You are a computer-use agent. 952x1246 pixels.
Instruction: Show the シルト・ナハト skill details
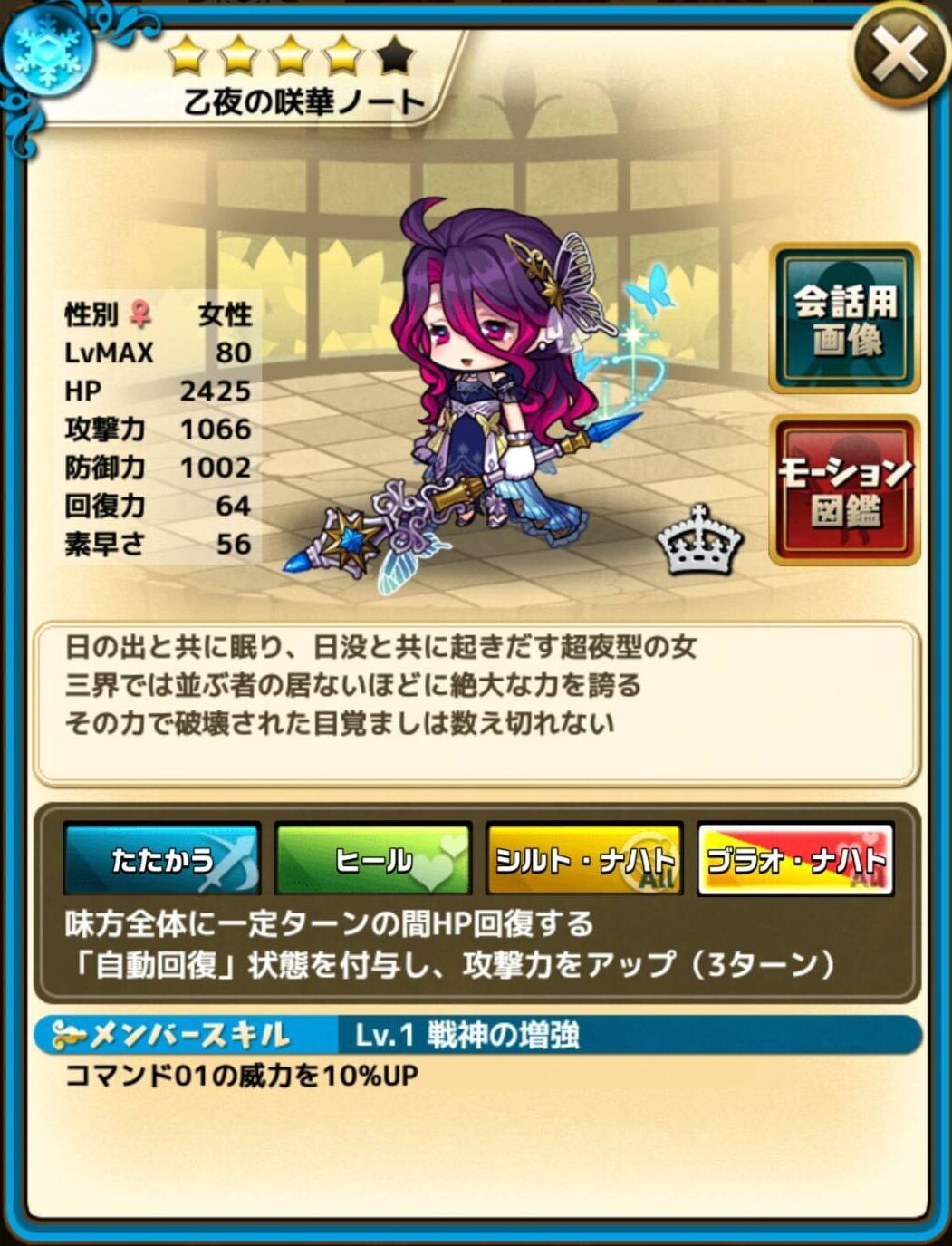(x=584, y=858)
